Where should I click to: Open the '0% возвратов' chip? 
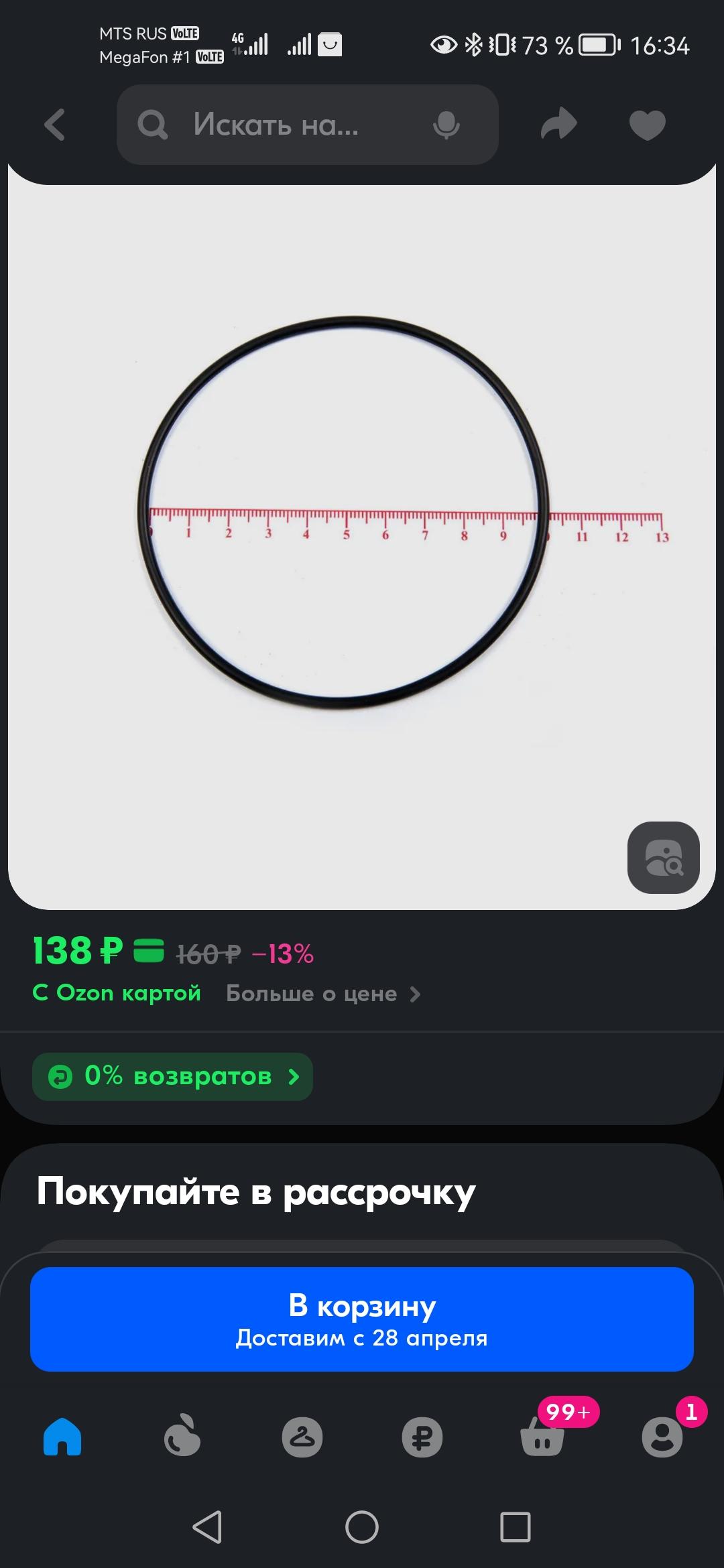172,1077
